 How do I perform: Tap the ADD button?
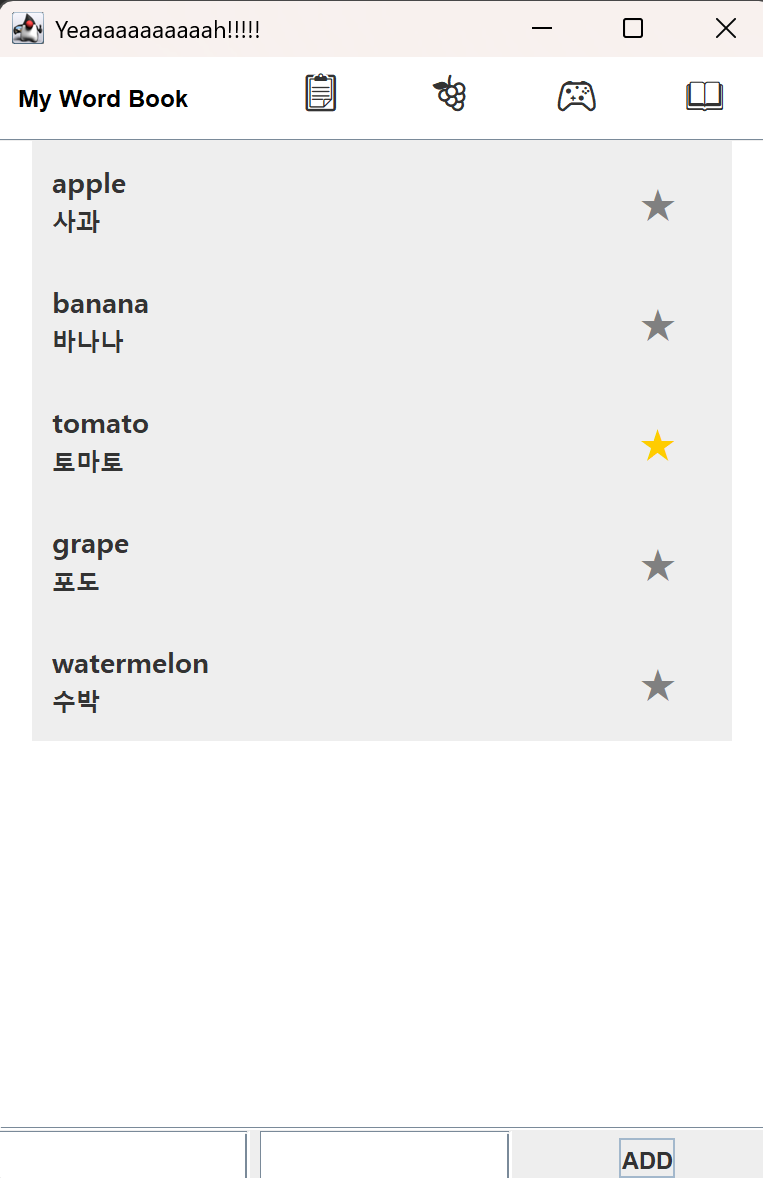point(647,1159)
